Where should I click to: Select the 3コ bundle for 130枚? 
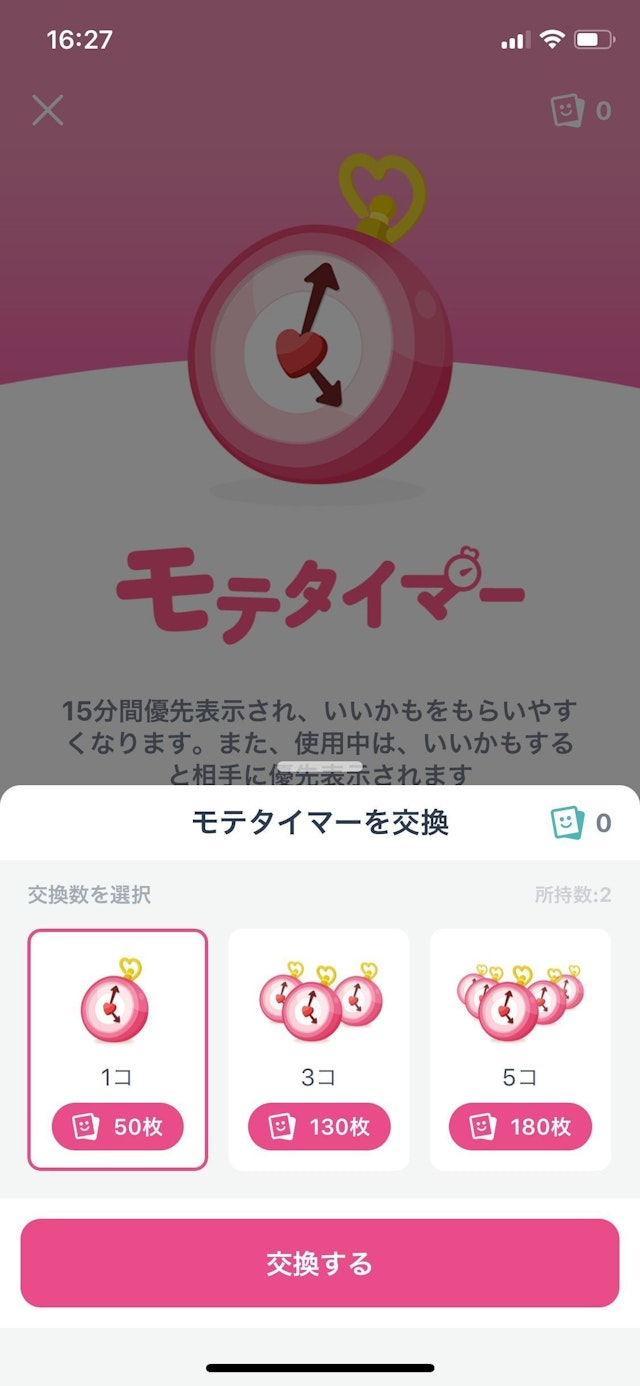[319, 1049]
